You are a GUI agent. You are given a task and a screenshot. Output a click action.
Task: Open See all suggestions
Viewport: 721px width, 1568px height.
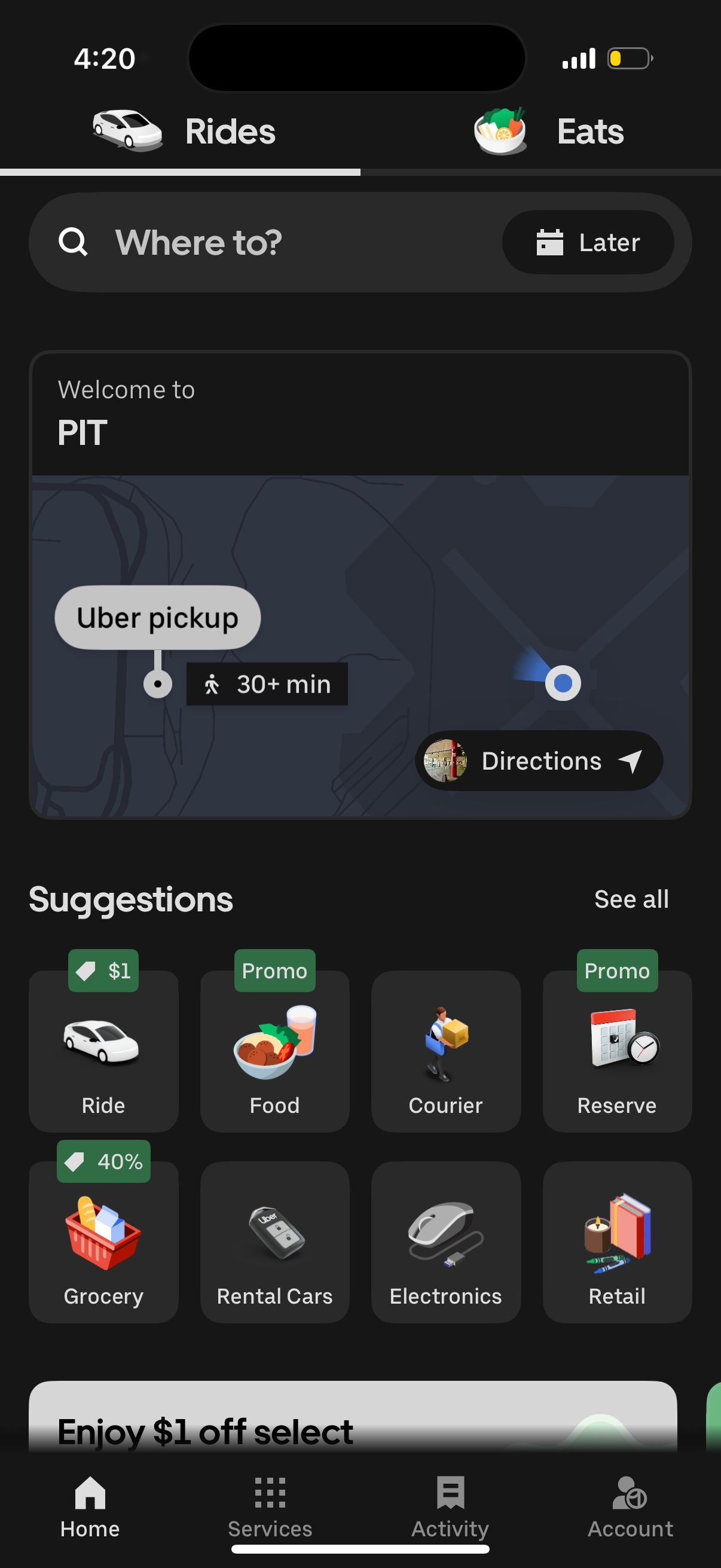coord(631,899)
